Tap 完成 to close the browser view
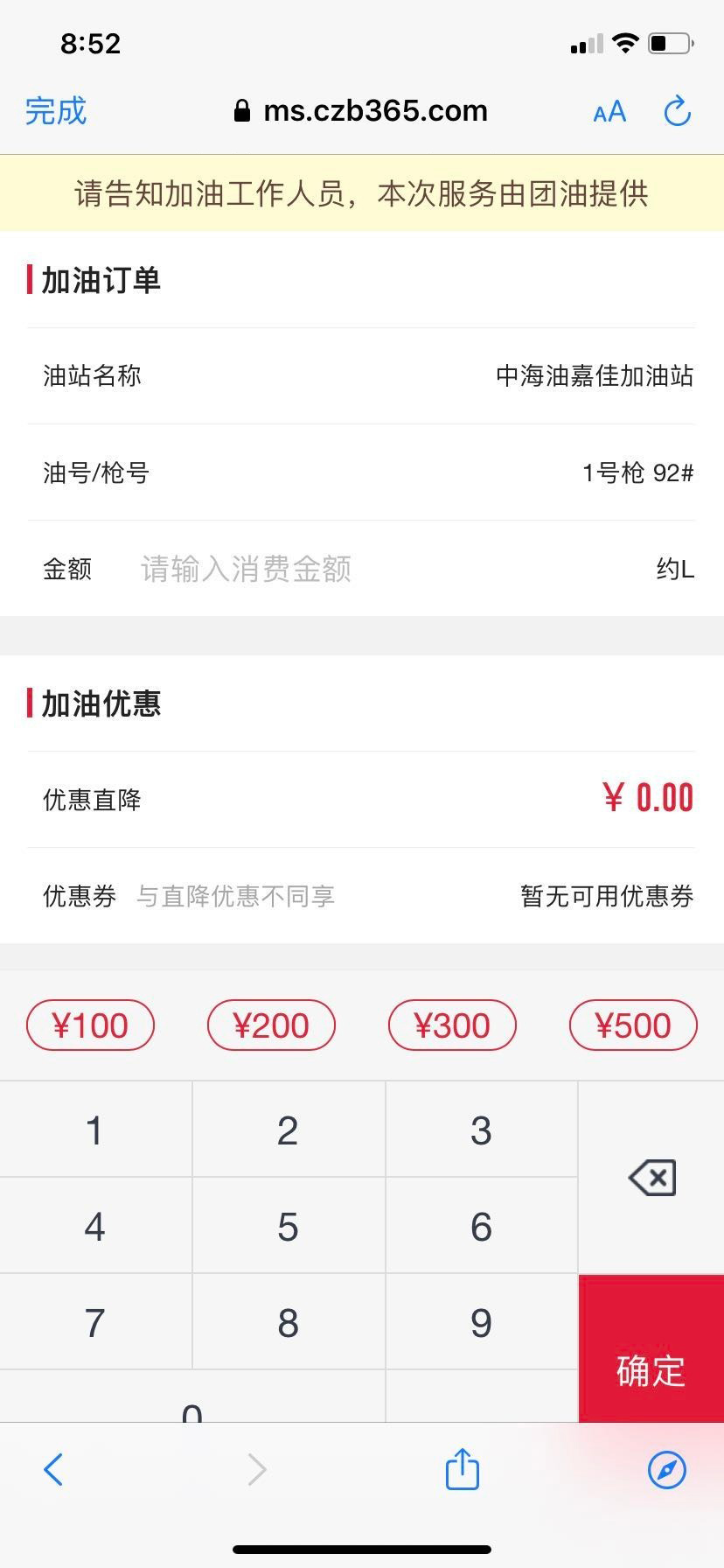Image resolution: width=724 pixels, height=1568 pixels. [x=56, y=111]
